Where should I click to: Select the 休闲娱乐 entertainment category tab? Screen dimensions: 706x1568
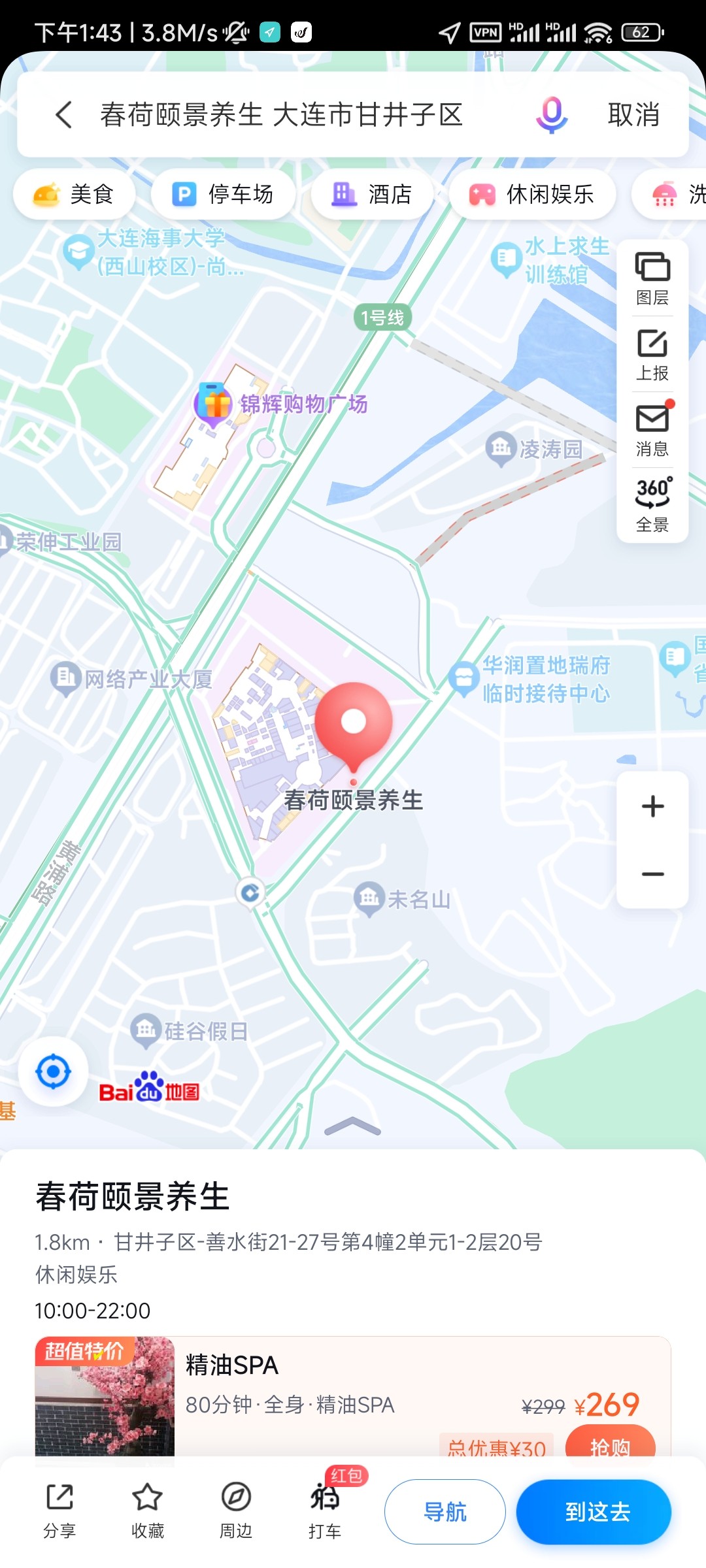(x=531, y=193)
